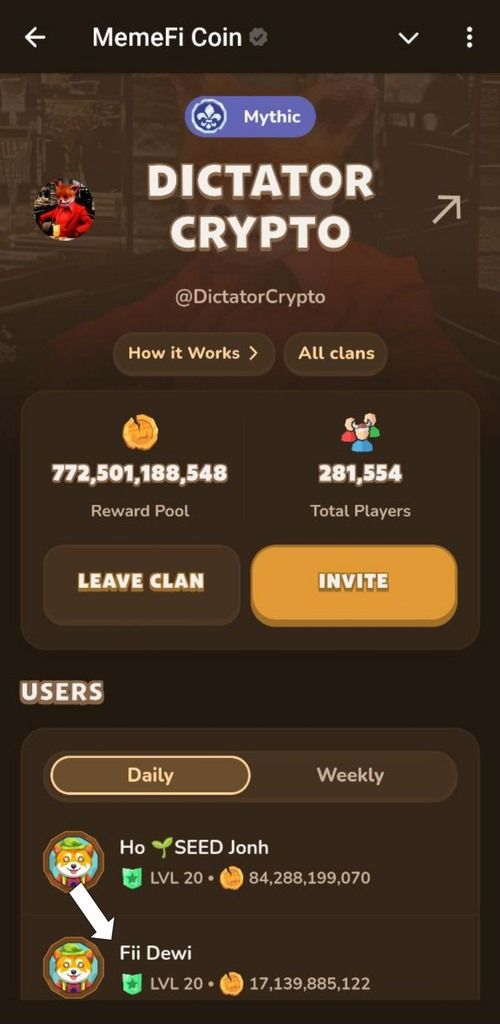The image size is (500, 1024).
Task: Tap the Mythic rank badge
Action: point(250,117)
